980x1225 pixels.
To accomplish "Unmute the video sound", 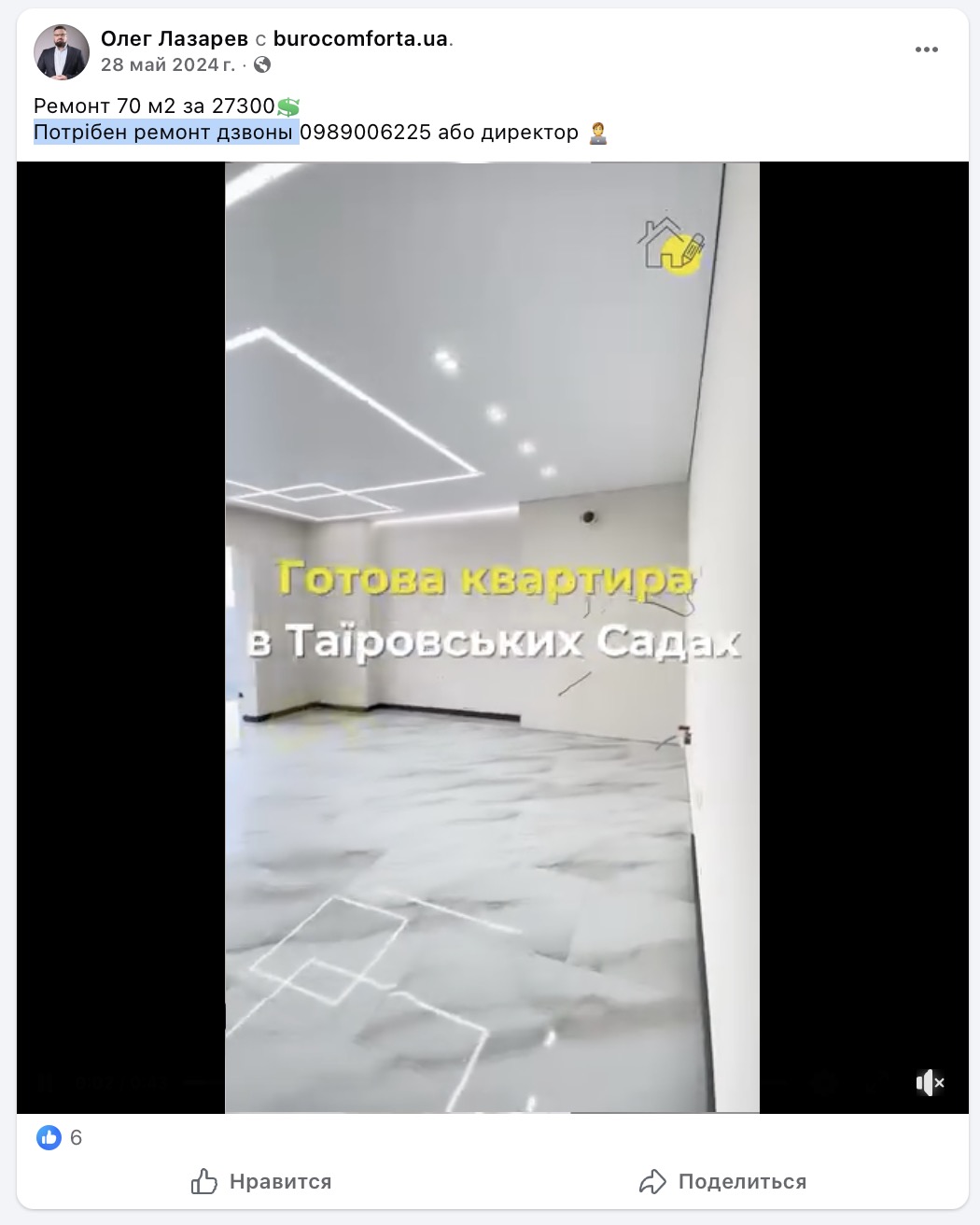I will (x=930, y=1083).
